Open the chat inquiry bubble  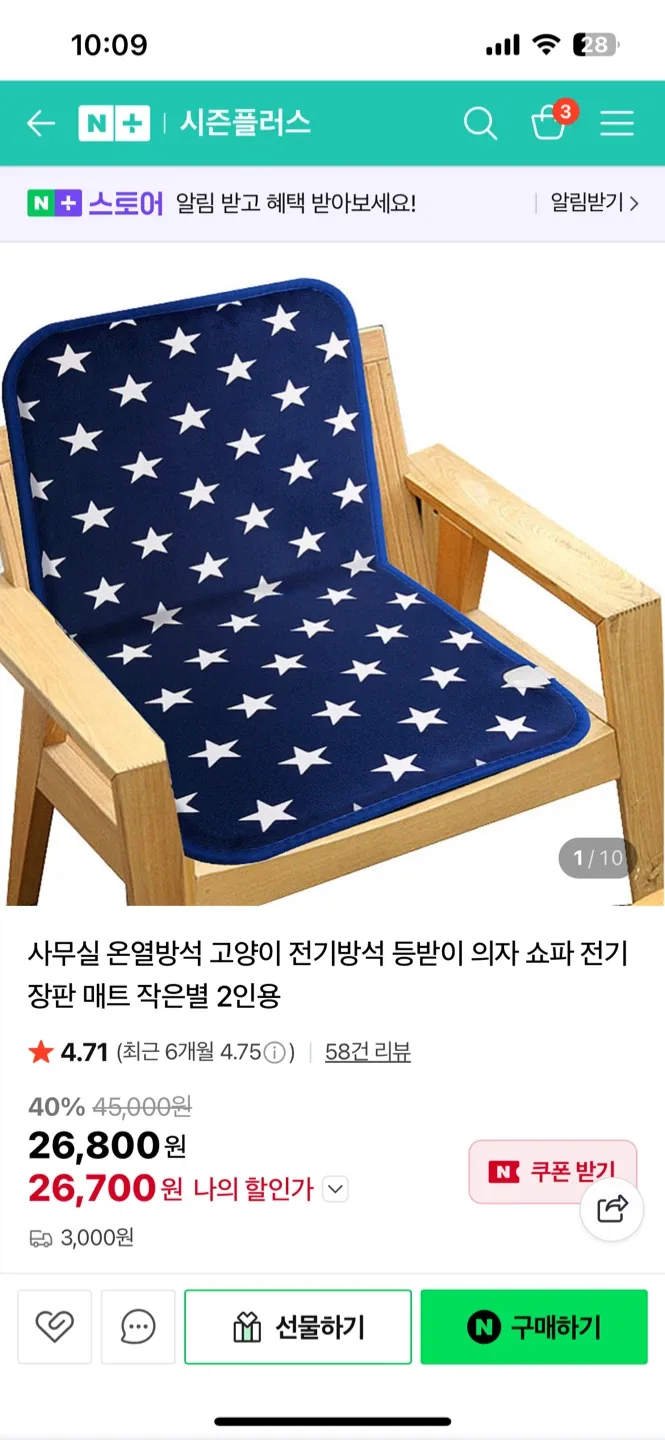point(138,1327)
